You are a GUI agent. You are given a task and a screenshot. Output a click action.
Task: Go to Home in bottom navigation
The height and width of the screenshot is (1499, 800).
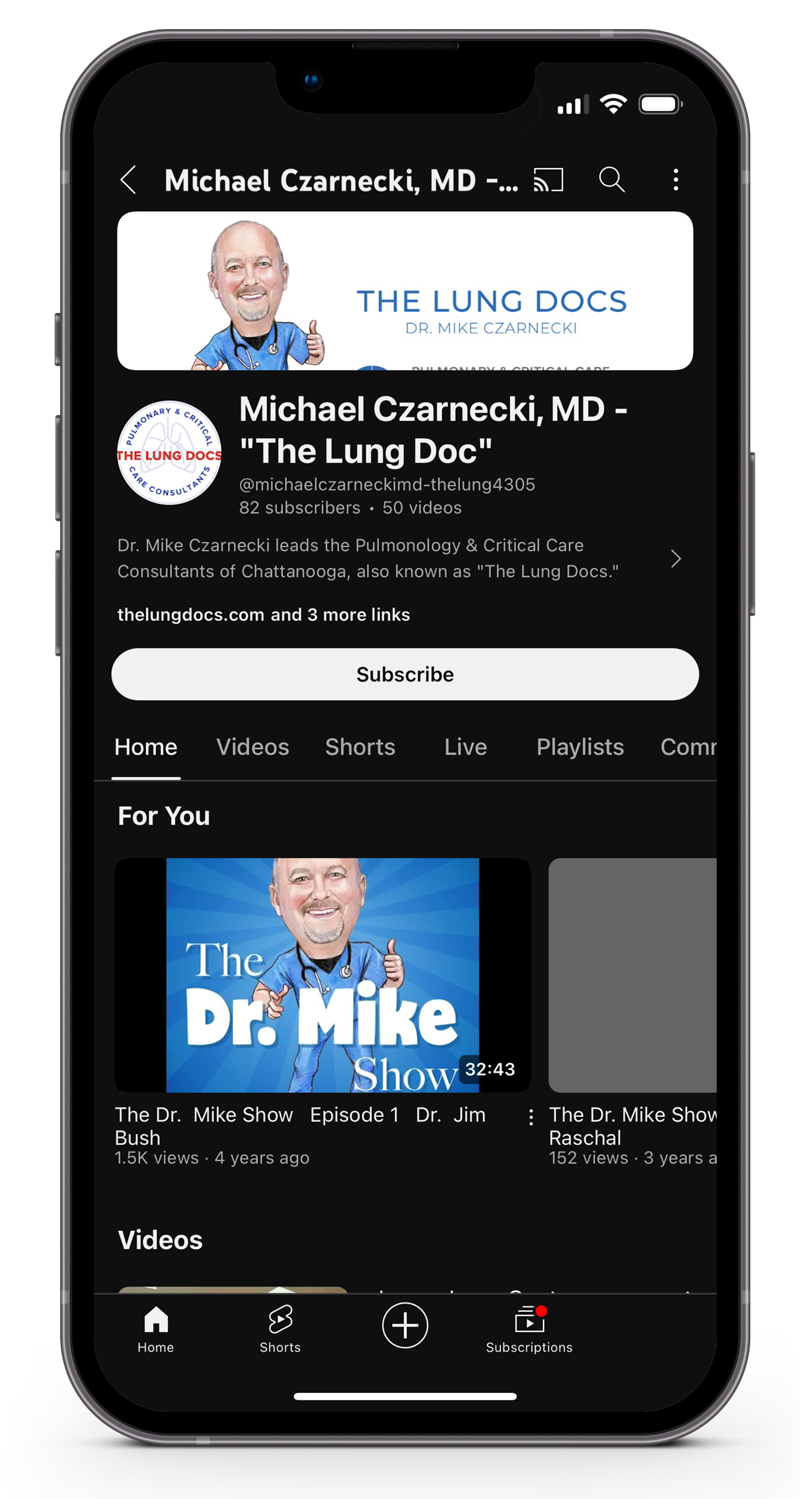point(156,1331)
